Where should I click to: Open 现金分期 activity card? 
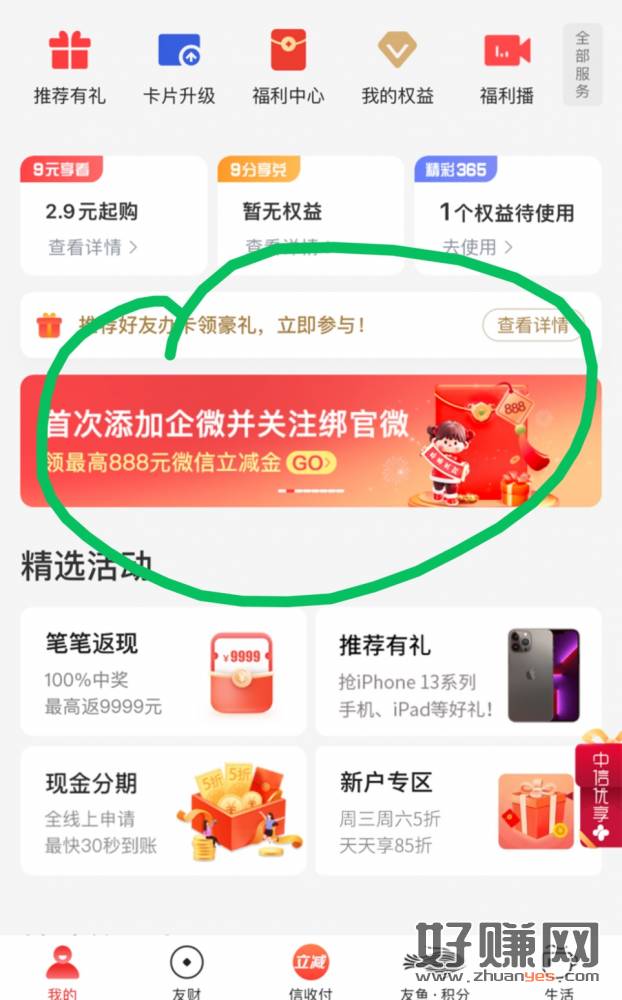tap(163, 811)
